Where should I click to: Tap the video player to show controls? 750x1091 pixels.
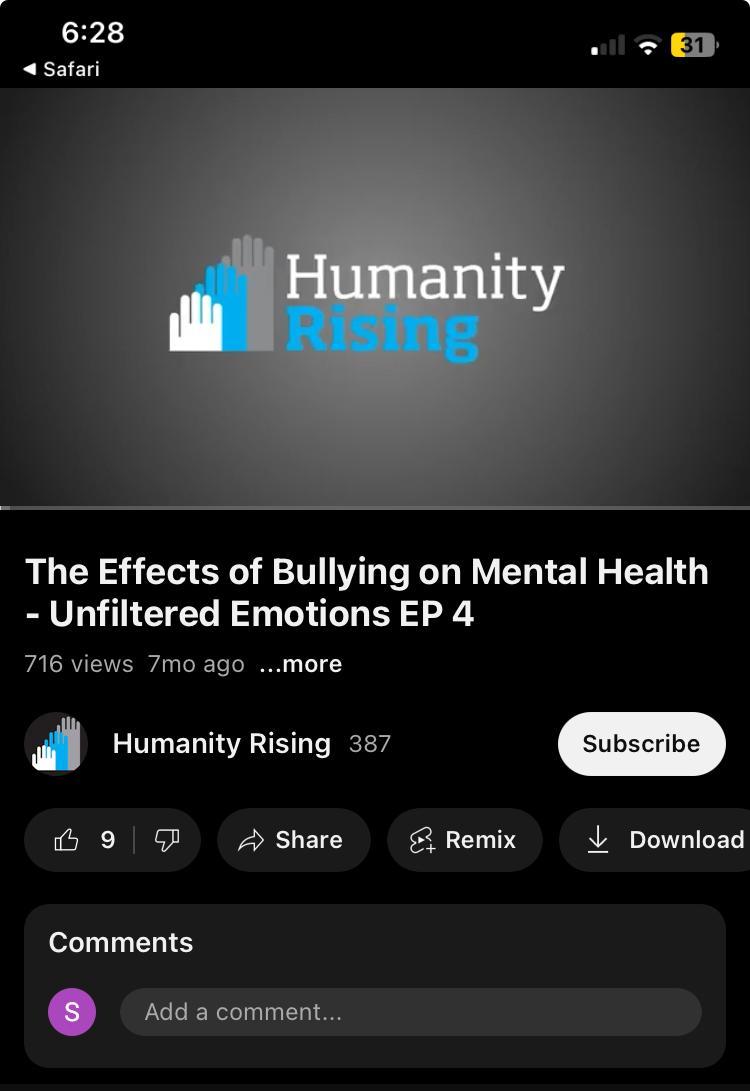(x=375, y=297)
